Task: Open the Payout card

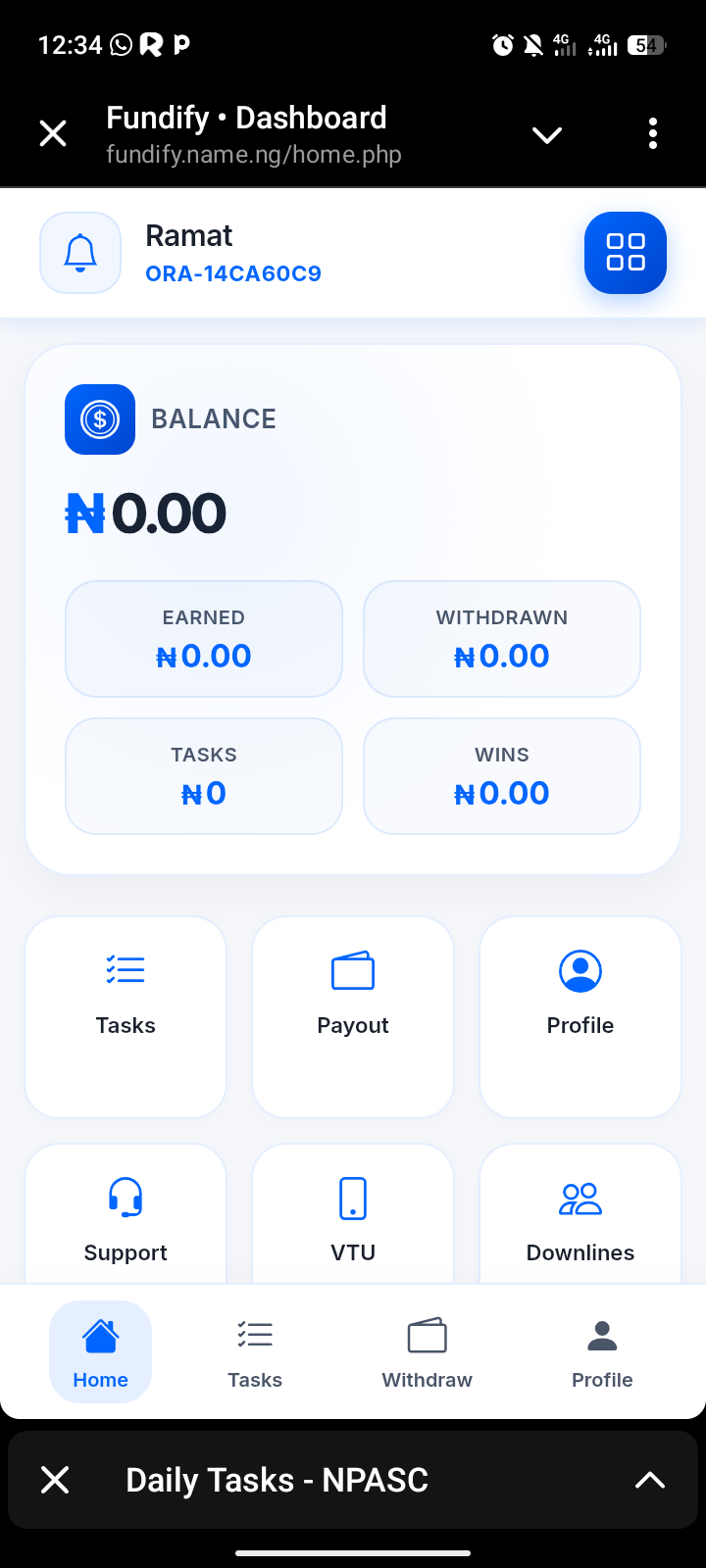Action: pyautogui.click(x=353, y=1016)
